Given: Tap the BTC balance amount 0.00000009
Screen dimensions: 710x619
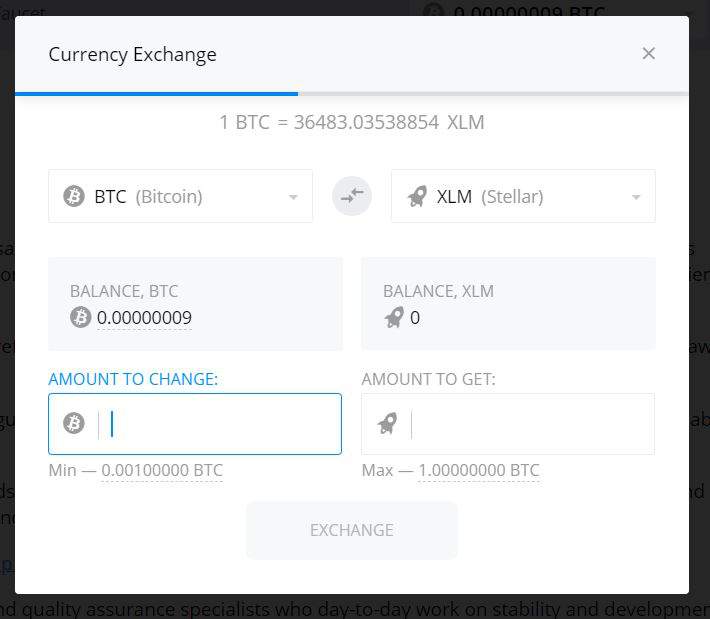Looking at the screenshot, I should [x=144, y=318].
